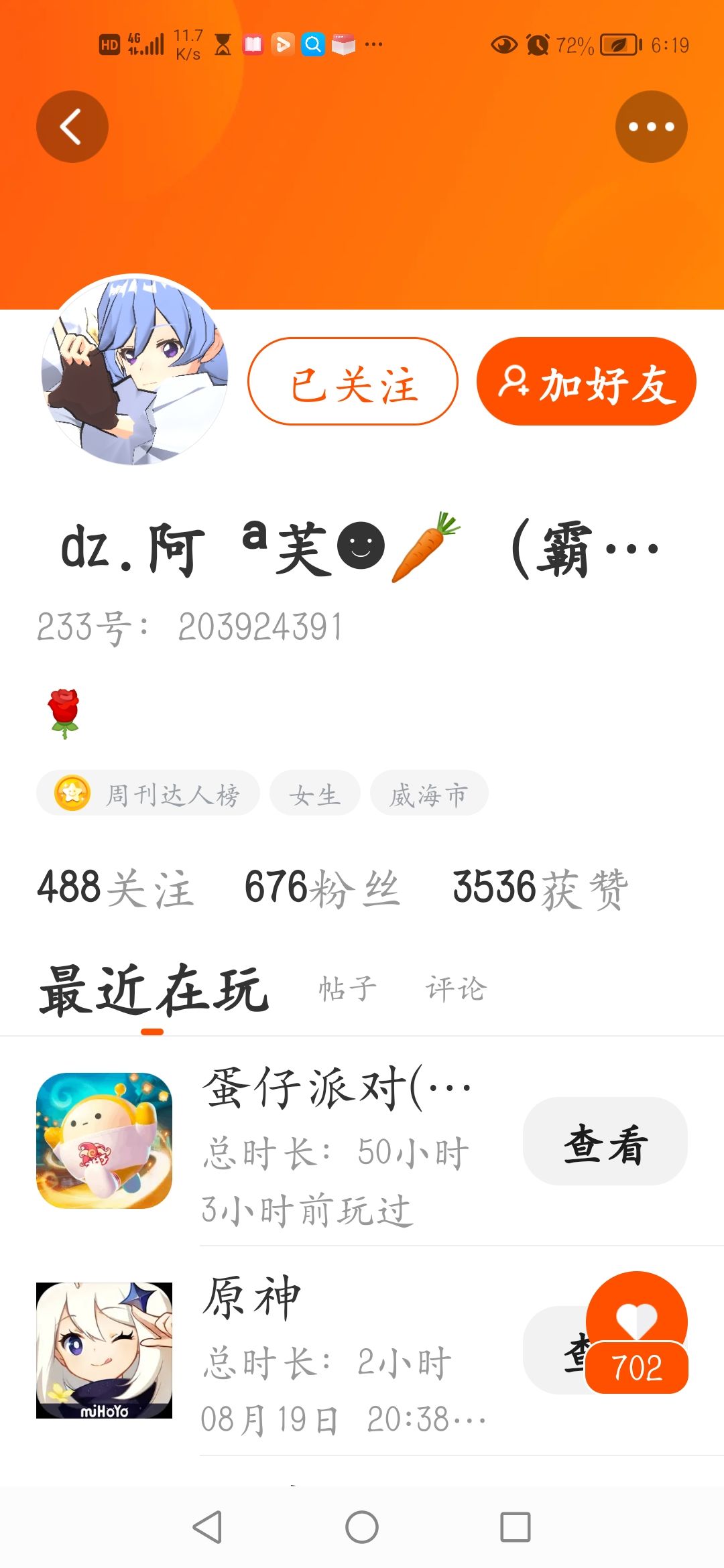Add this user with 加好友
This screenshot has width=724, height=1568.
click(x=586, y=382)
